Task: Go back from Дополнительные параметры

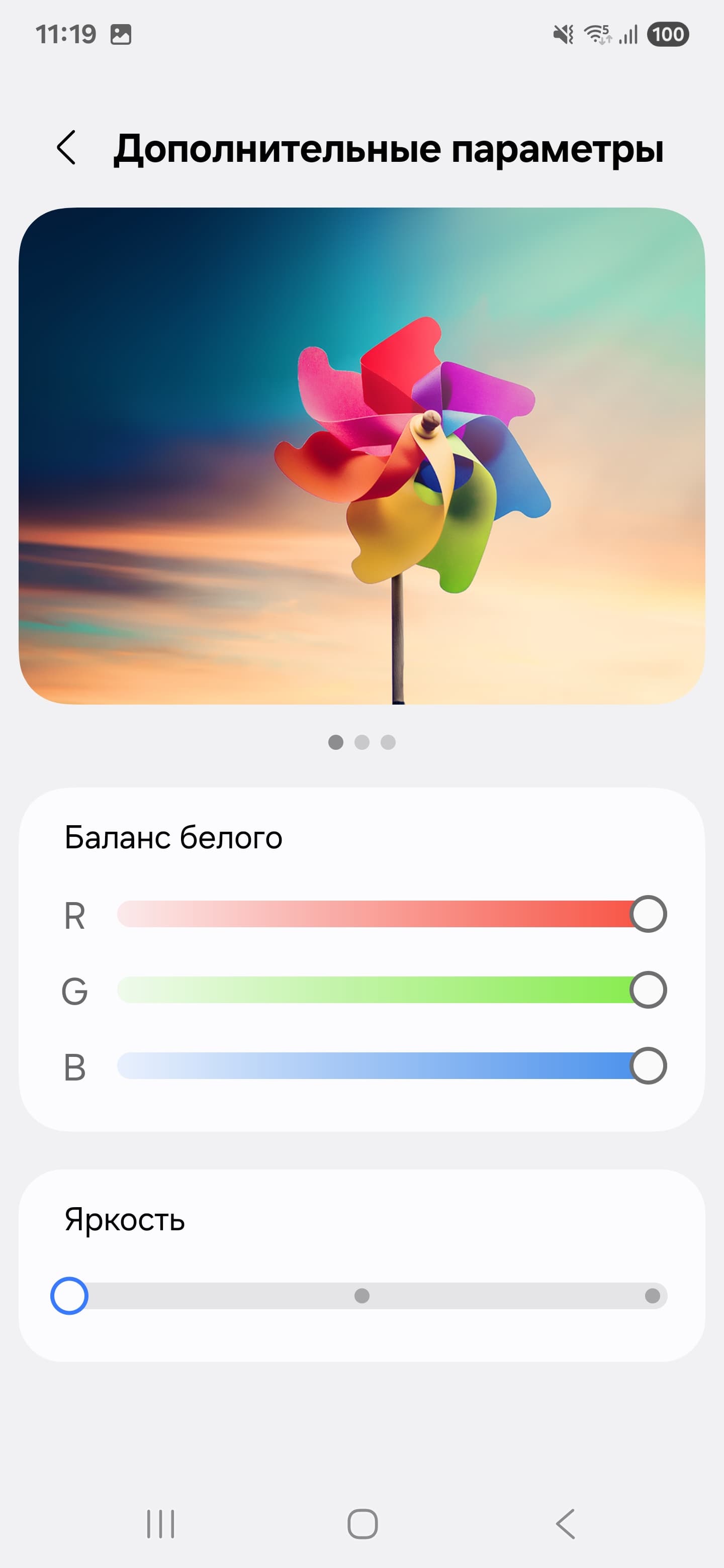Action: point(66,147)
